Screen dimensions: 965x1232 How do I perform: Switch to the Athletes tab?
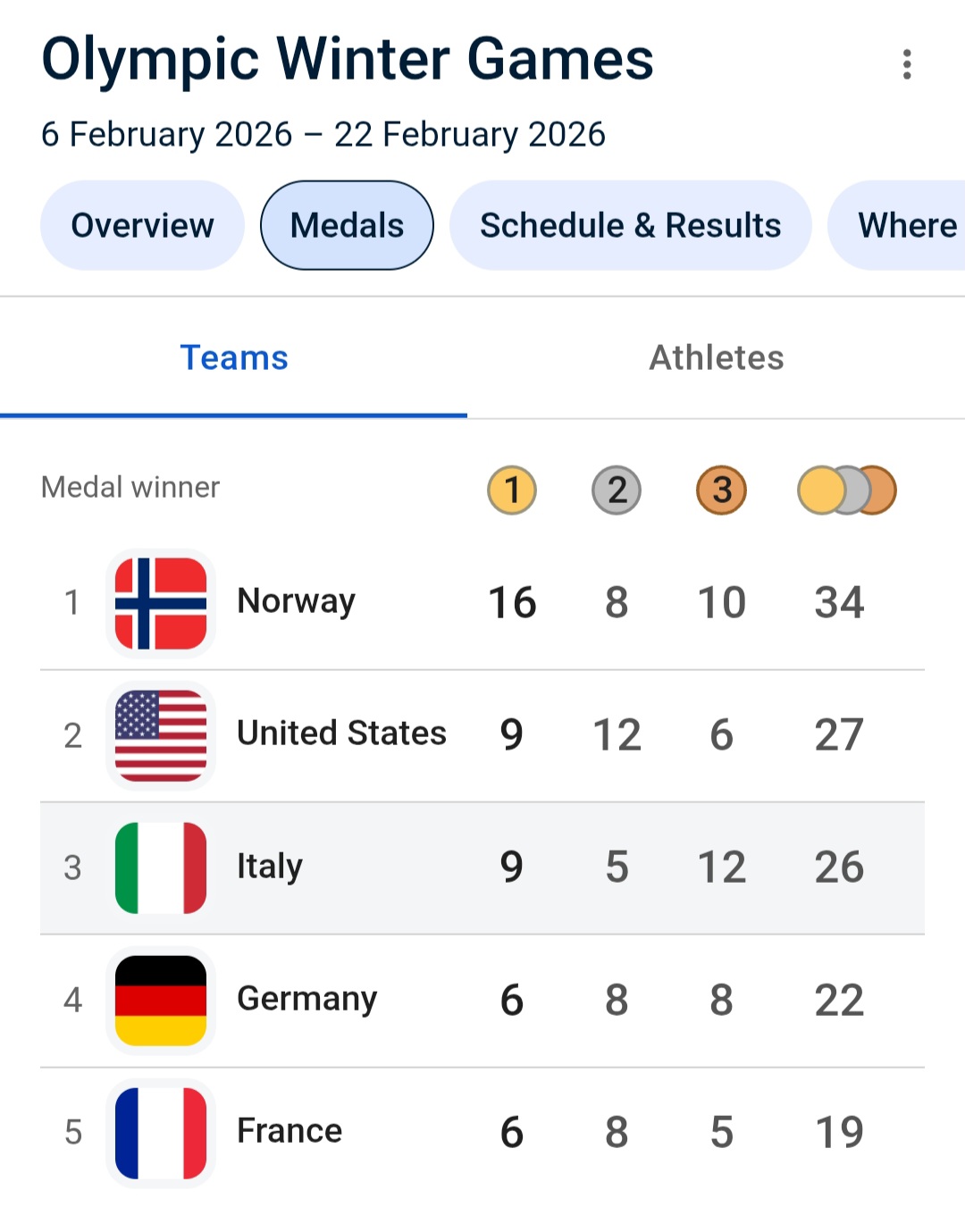(x=716, y=358)
